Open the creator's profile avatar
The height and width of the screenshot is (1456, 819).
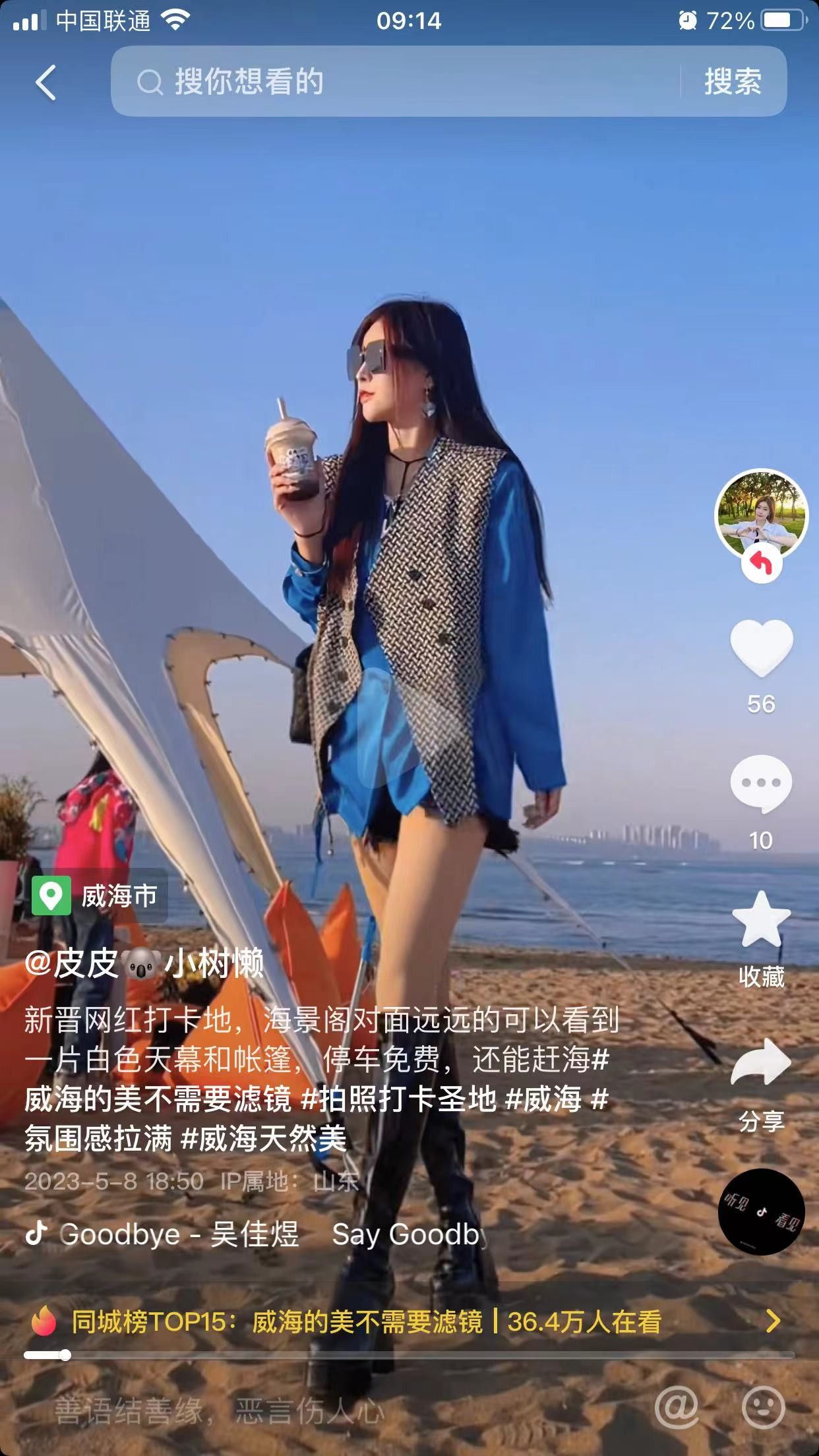tap(761, 514)
